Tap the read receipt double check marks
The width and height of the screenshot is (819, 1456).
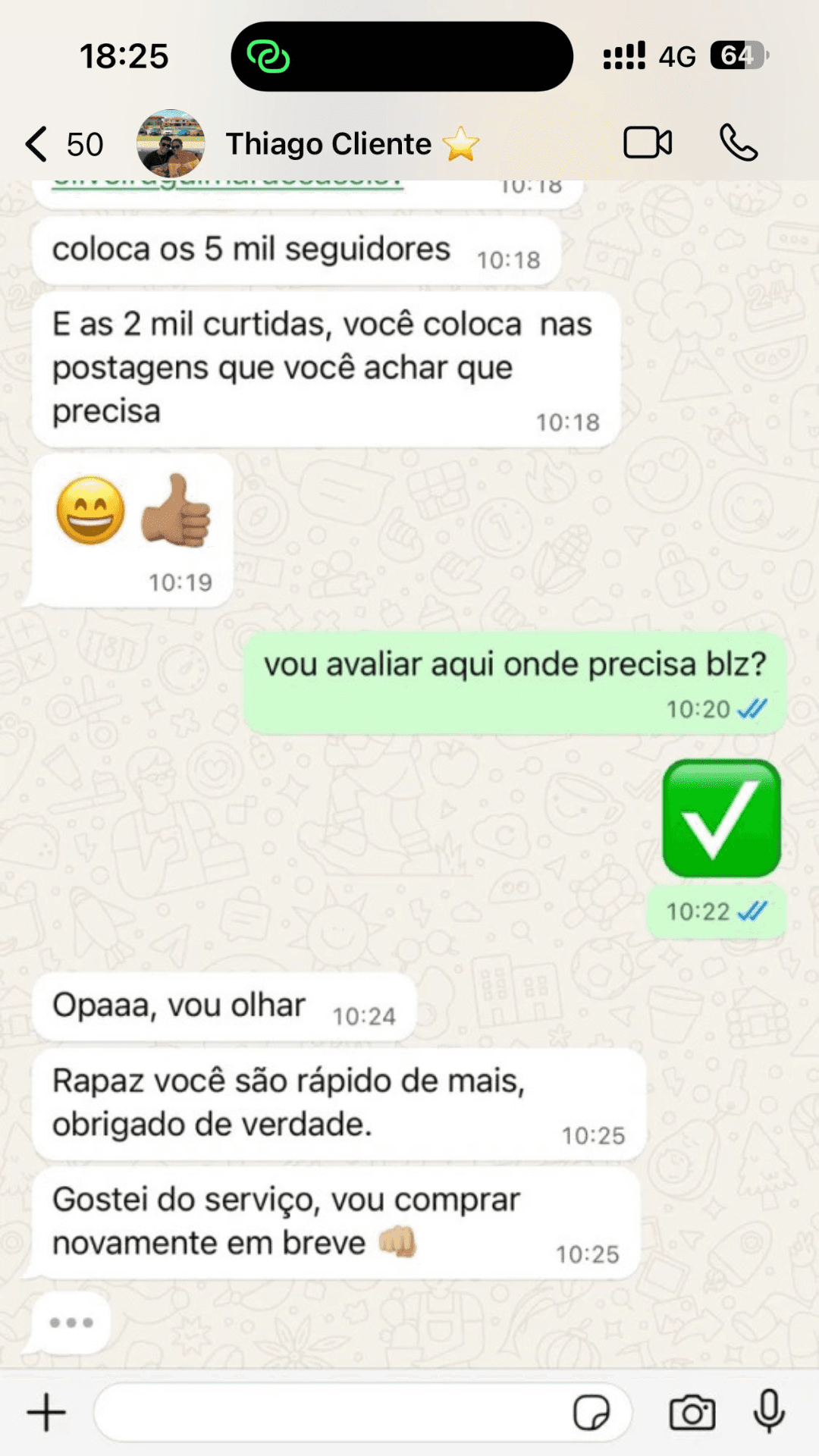pyautogui.click(x=753, y=708)
